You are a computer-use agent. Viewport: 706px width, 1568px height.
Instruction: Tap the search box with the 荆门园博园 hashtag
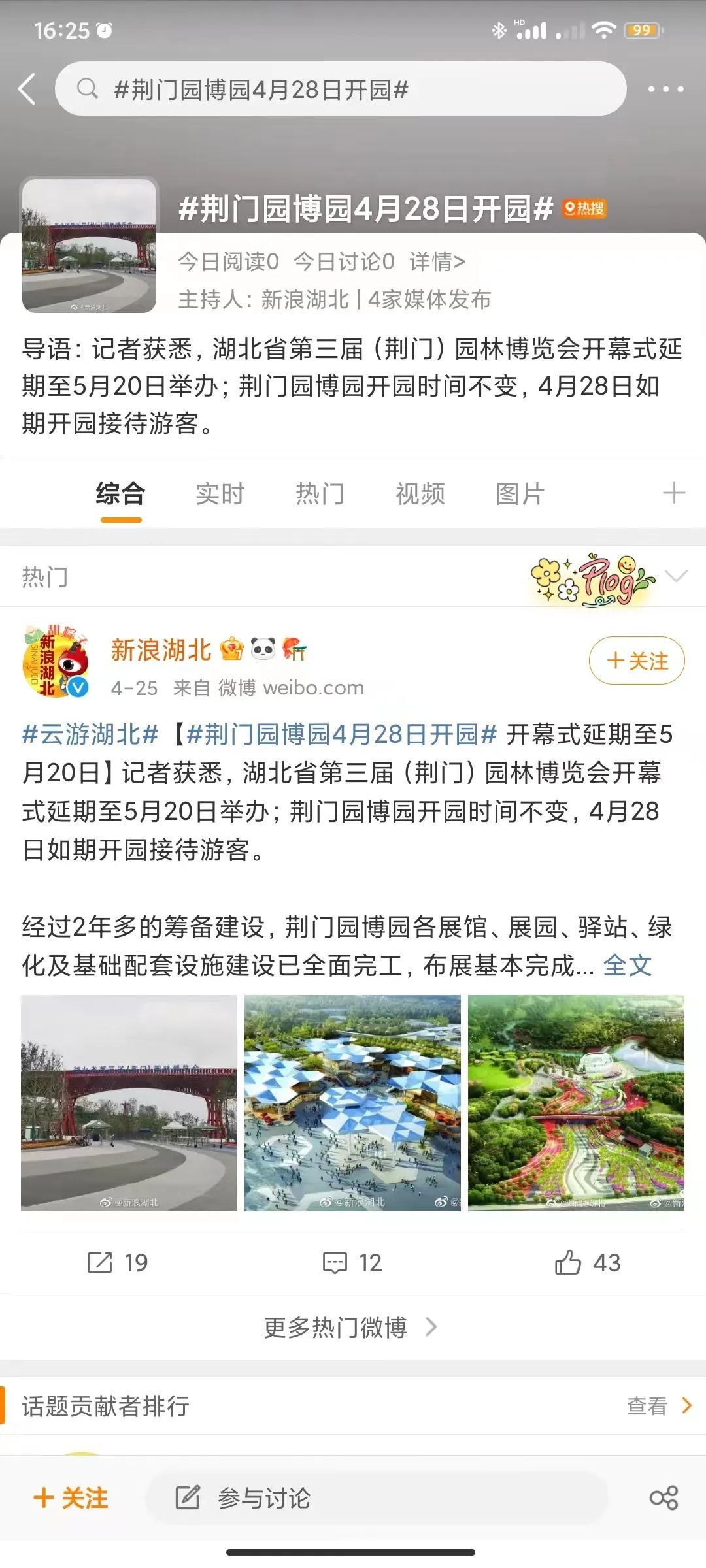click(340, 90)
